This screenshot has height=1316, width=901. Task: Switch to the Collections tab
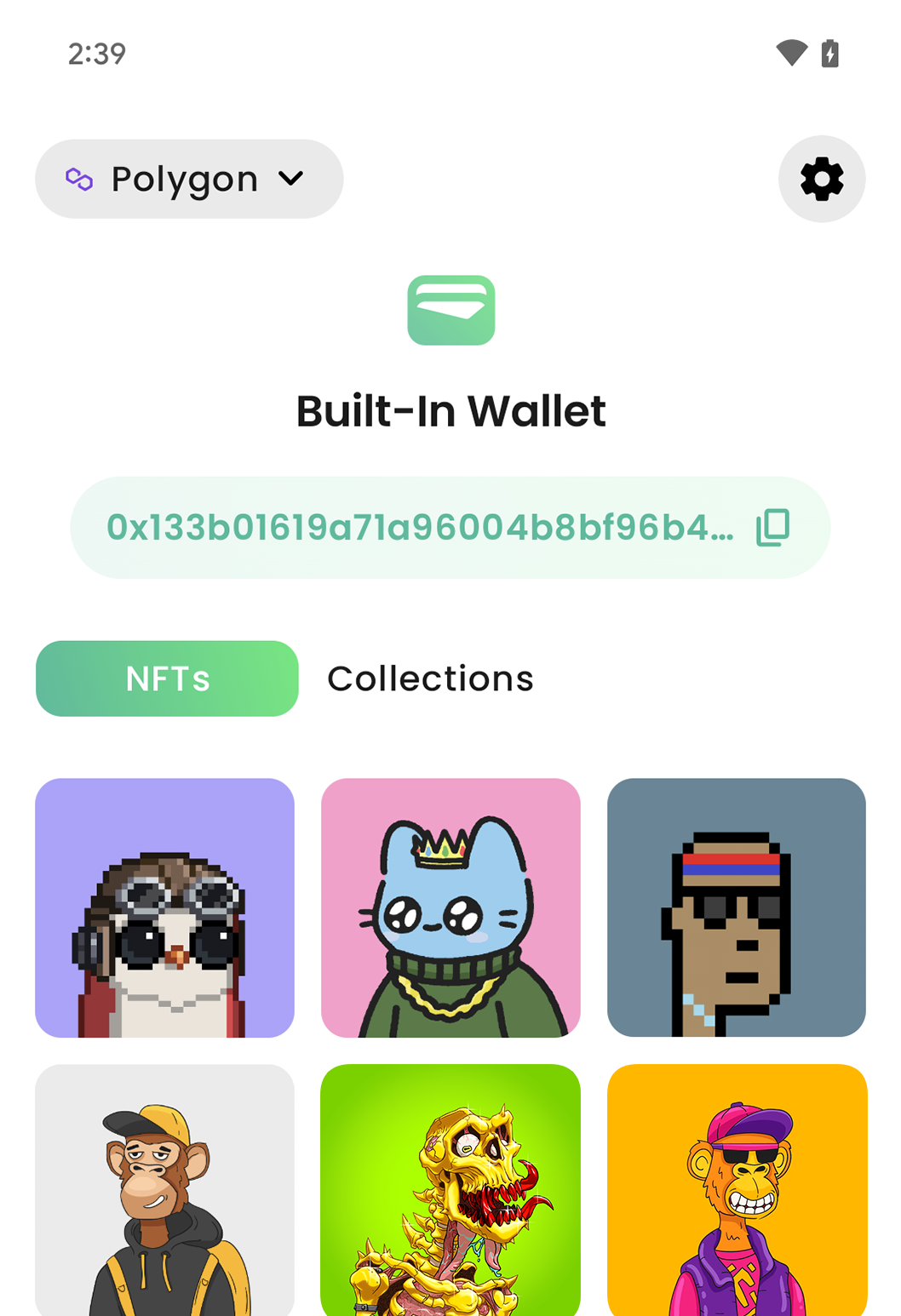point(430,678)
